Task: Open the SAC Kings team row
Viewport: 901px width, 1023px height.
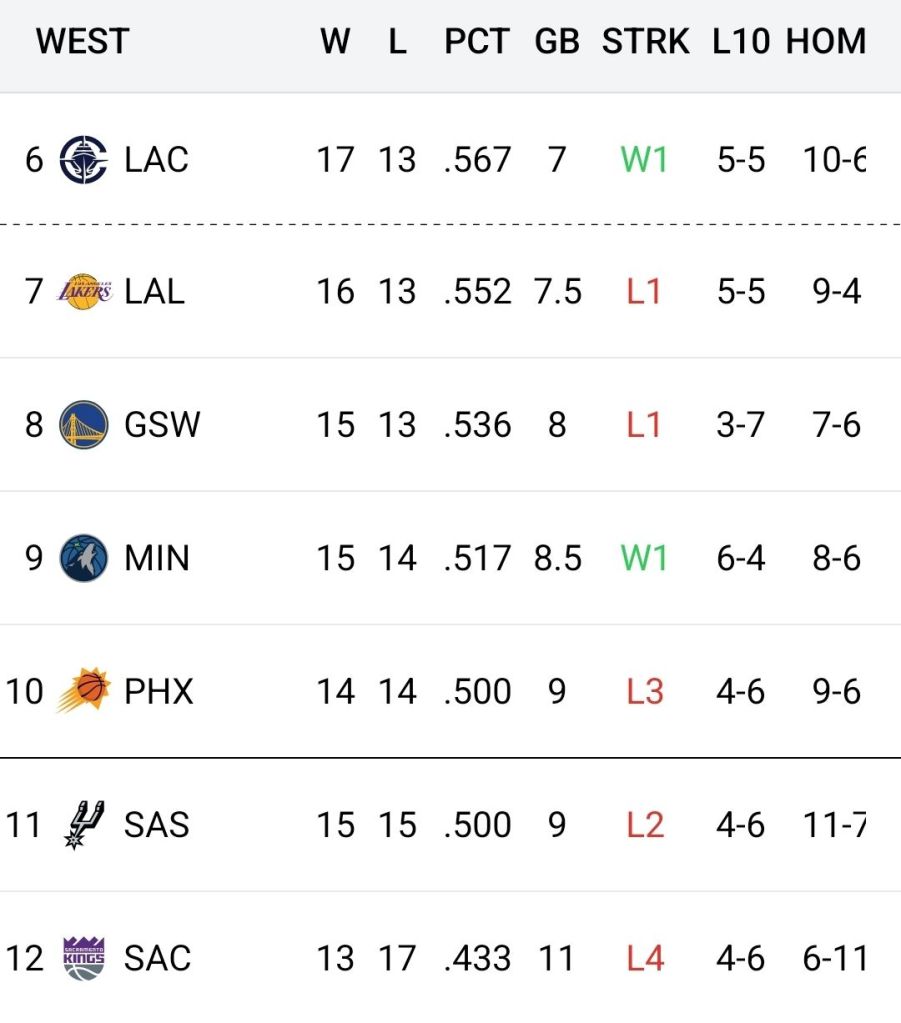Action: click(x=157, y=958)
